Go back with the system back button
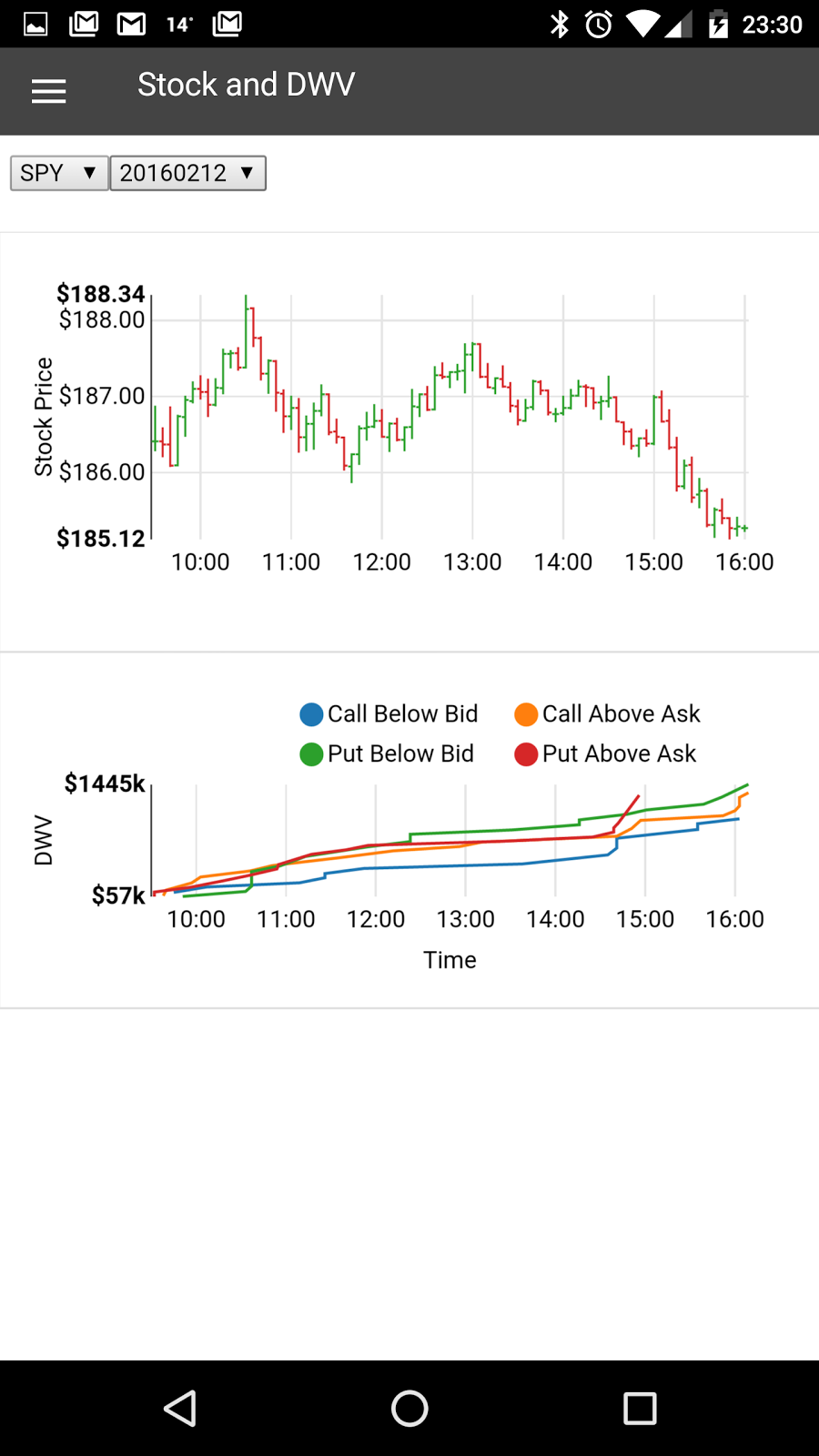Viewport: 819px width, 1456px height. pos(180,1409)
